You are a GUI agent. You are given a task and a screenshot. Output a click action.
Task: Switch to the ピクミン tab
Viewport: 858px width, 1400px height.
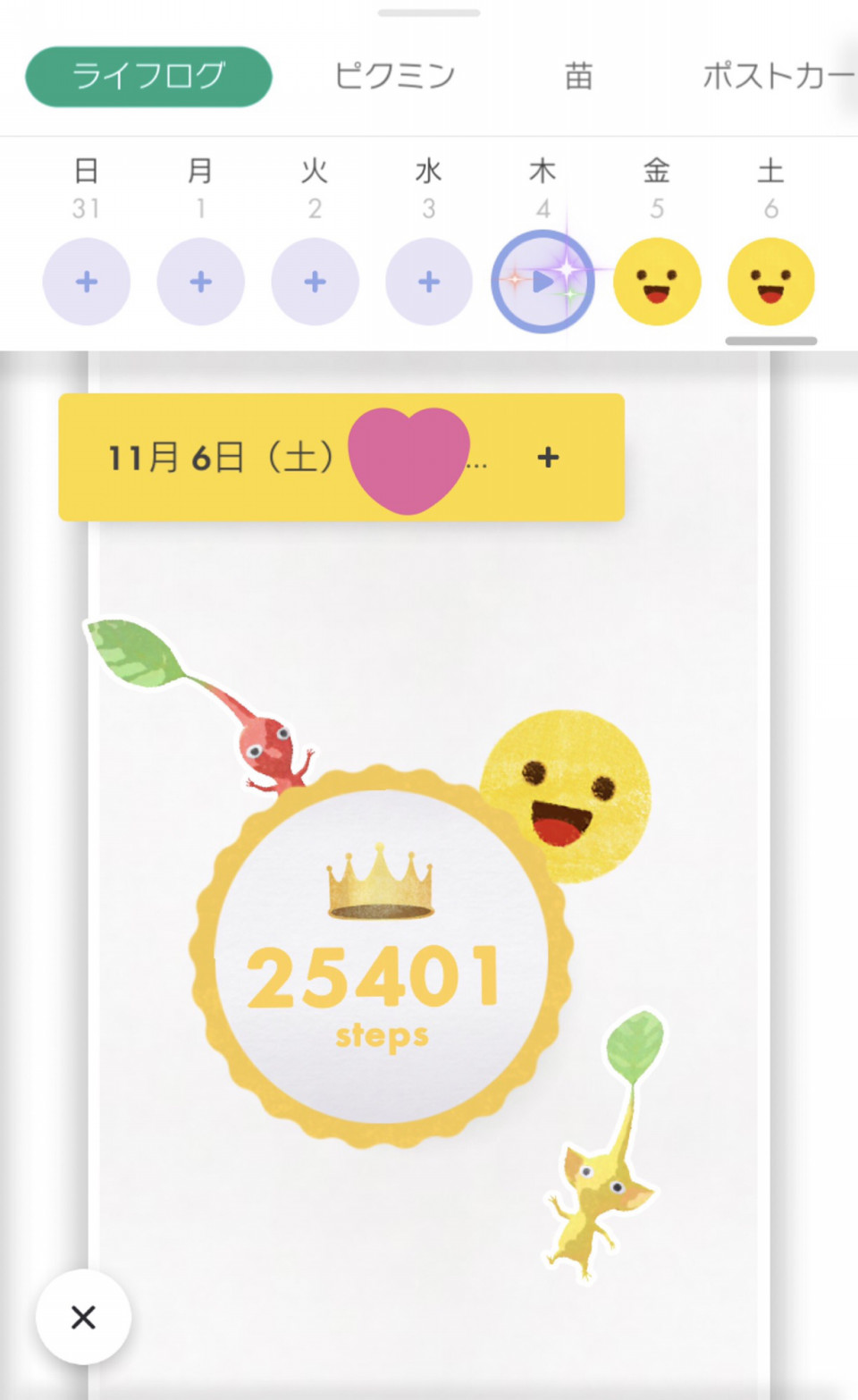click(x=394, y=77)
